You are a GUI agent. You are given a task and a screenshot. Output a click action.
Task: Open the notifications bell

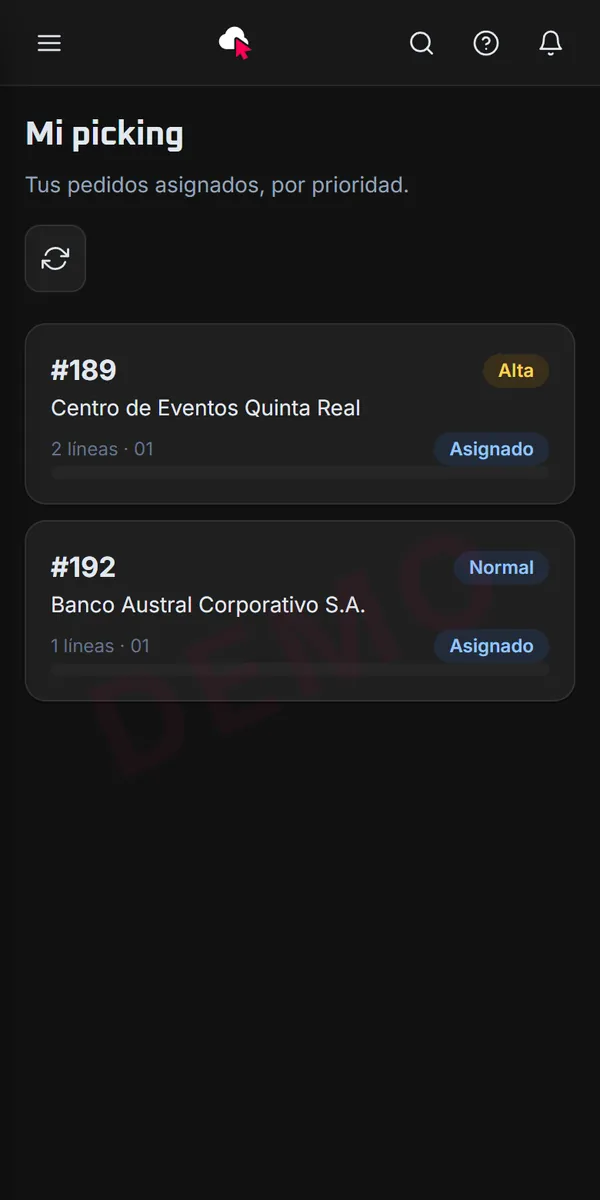point(550,43)
